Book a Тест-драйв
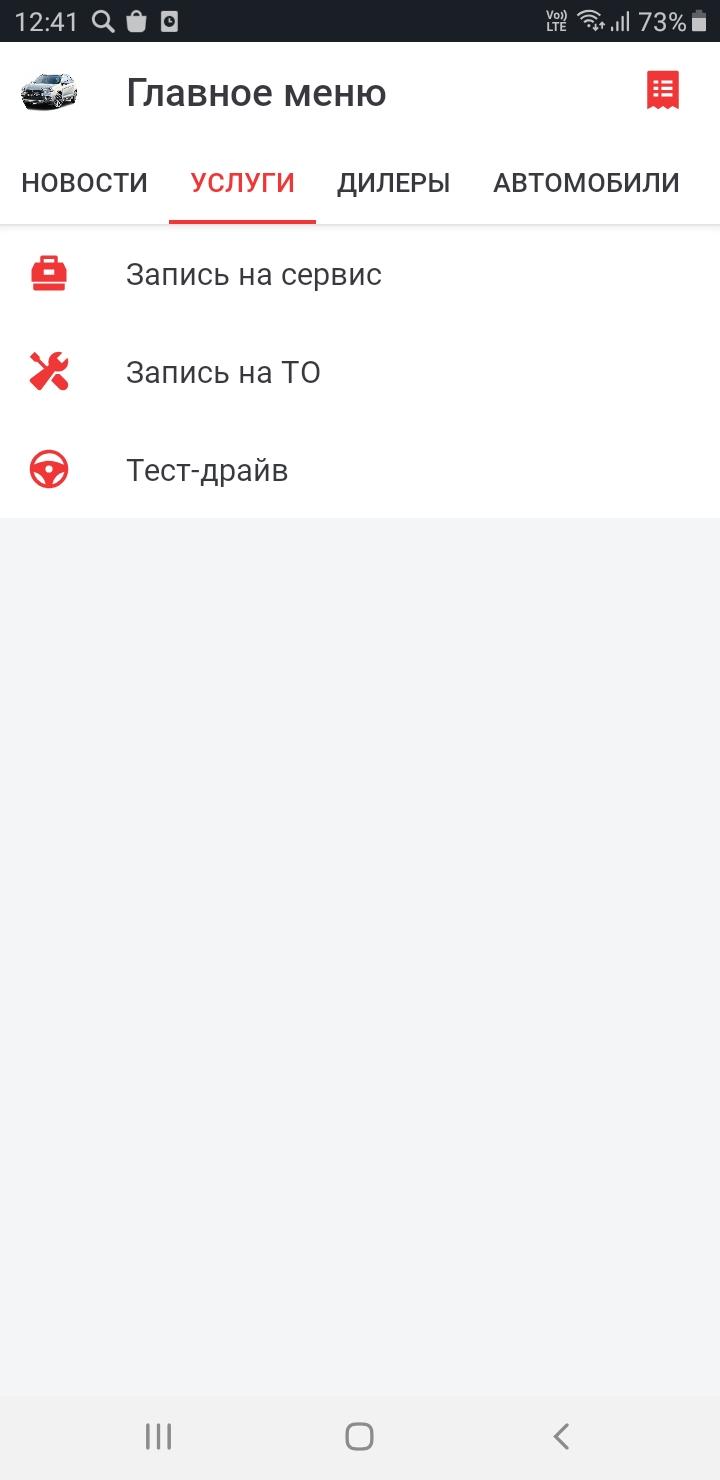The image size is (720, 1480). pyautogui.click(x=207, y=470)
